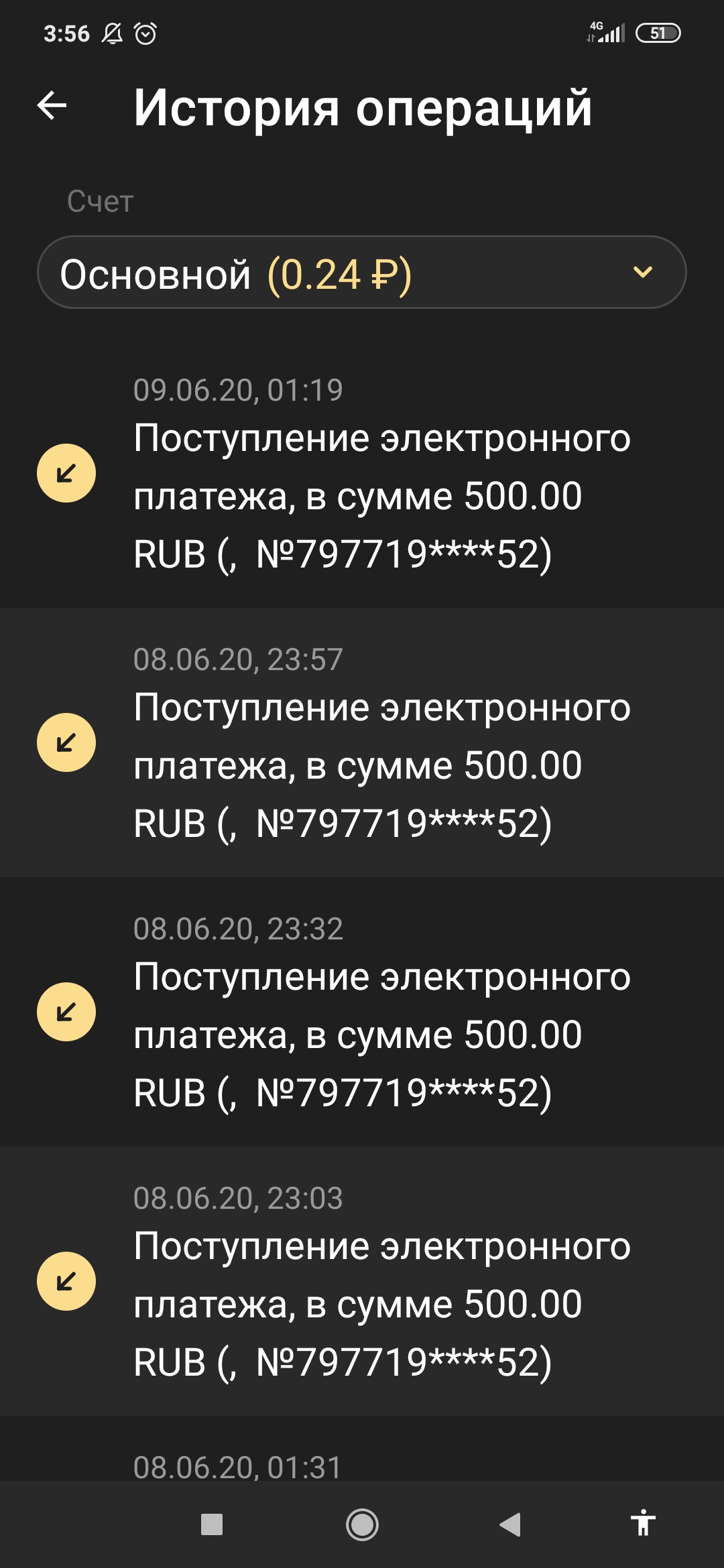Image resolution: width=724 pixels, height=1568 pixels.
Task: Expand the Счет field options
Action: coord(362,273)
